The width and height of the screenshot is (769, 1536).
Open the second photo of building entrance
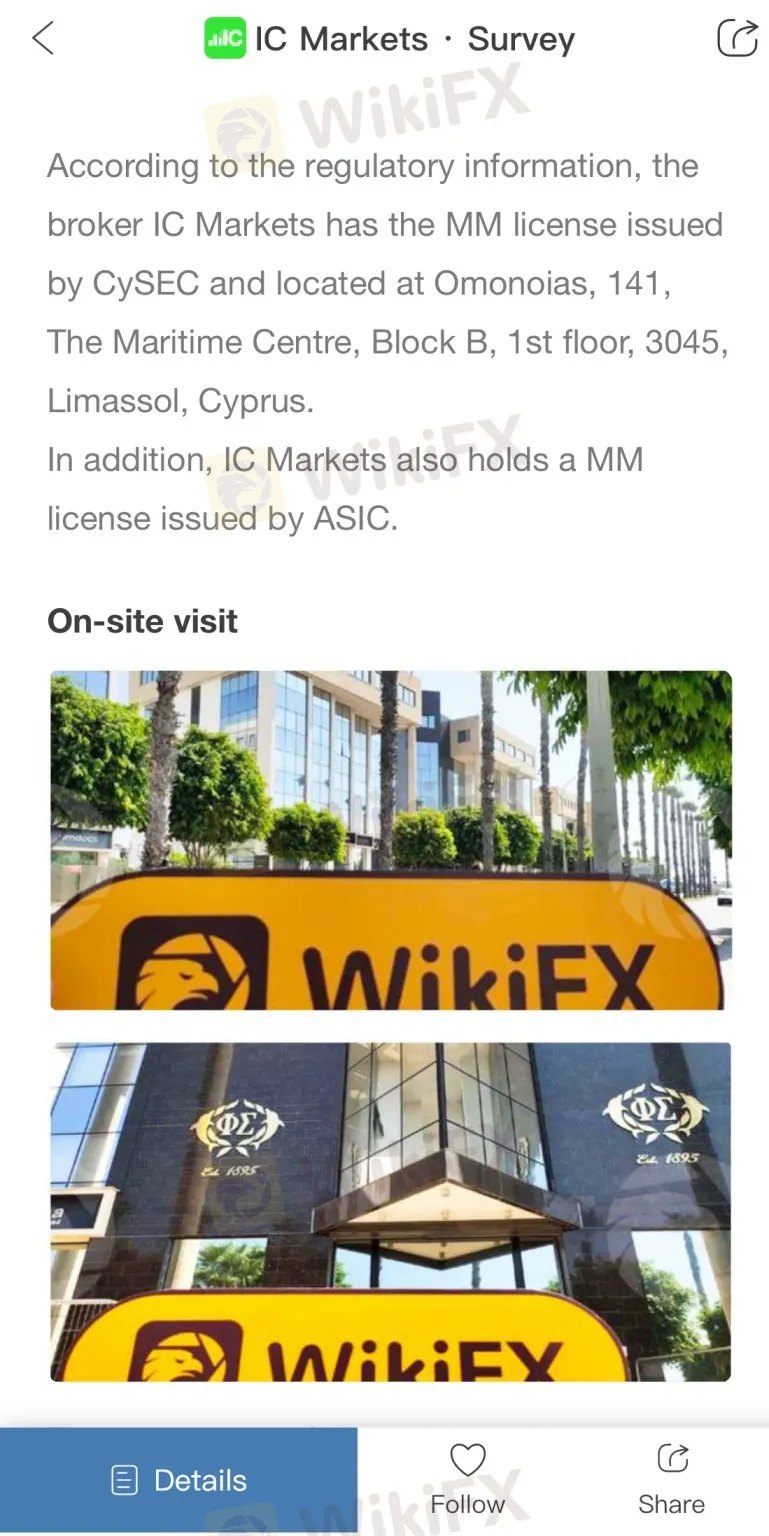coord(391,1211)
